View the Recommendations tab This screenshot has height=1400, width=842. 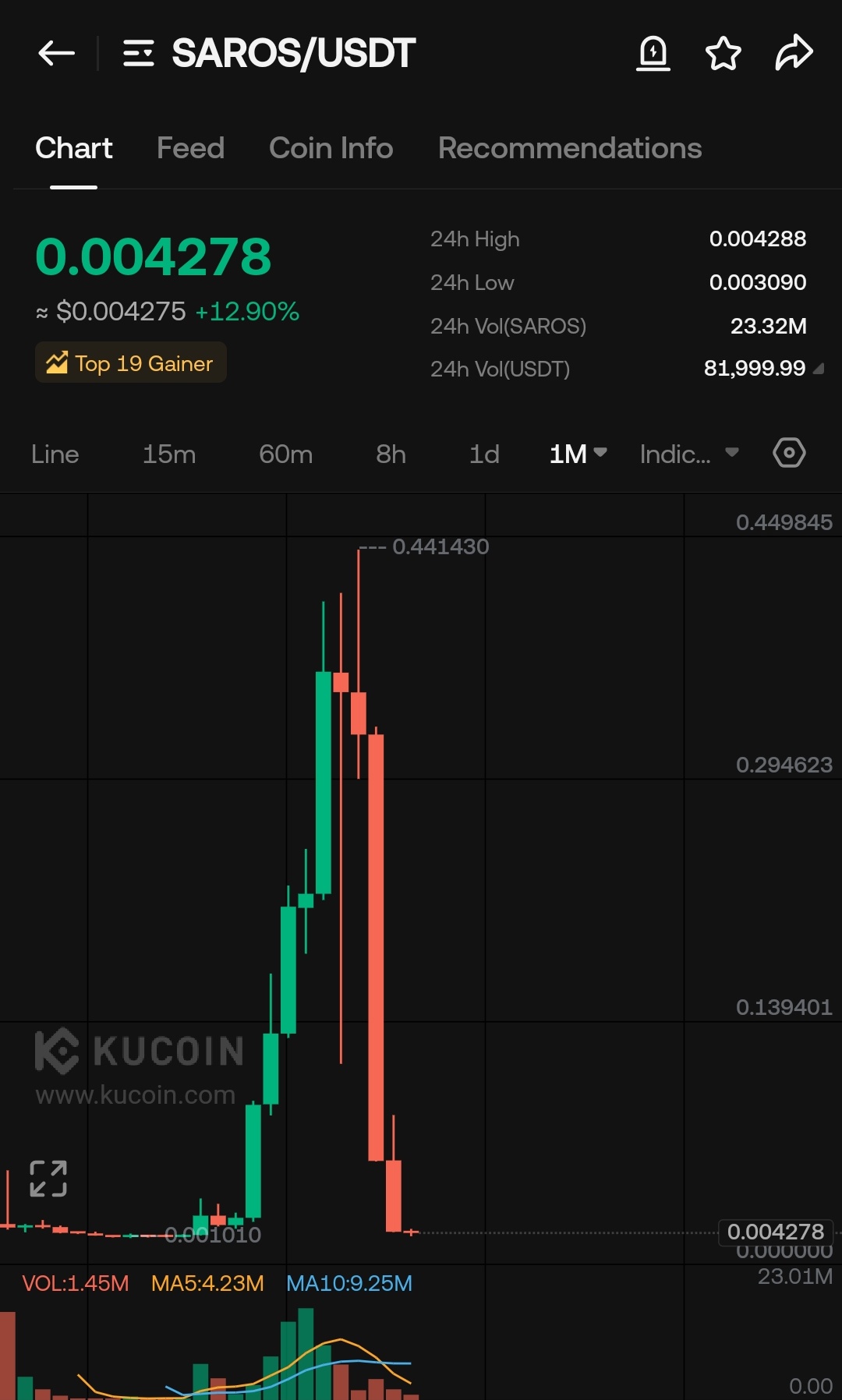[570, 148]
